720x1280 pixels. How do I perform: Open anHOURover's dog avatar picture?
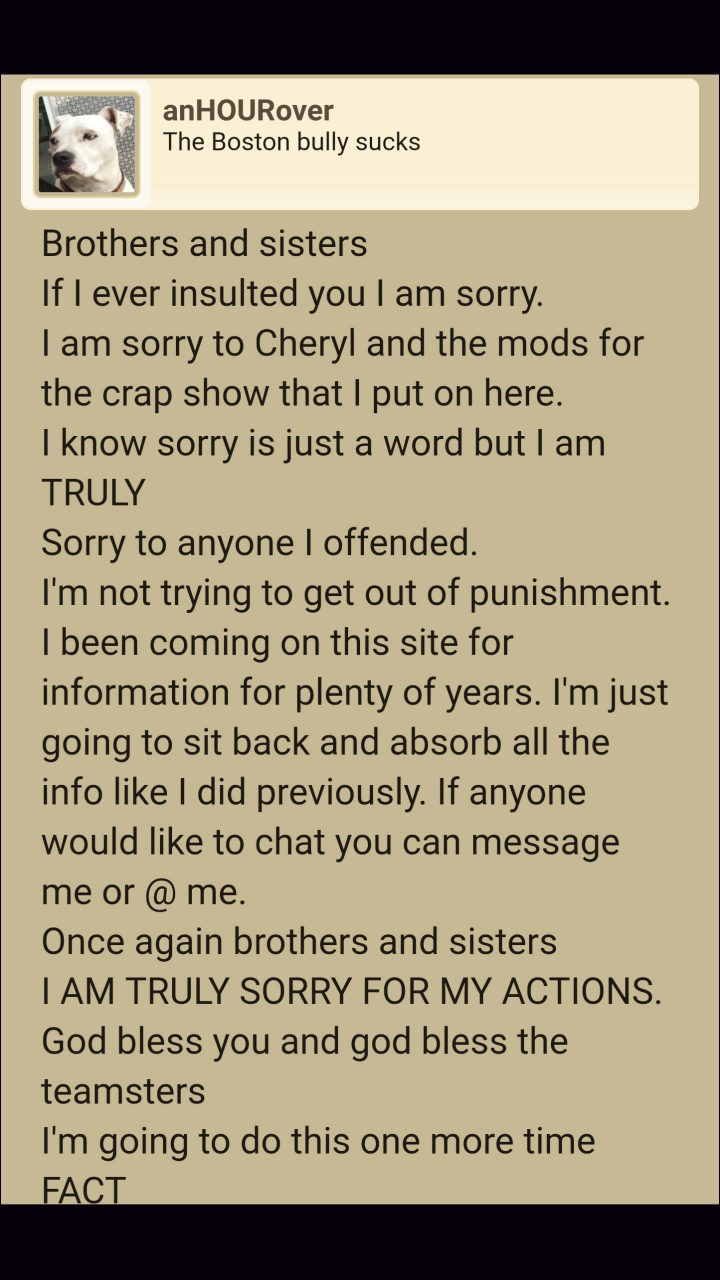tap(87, 144)
